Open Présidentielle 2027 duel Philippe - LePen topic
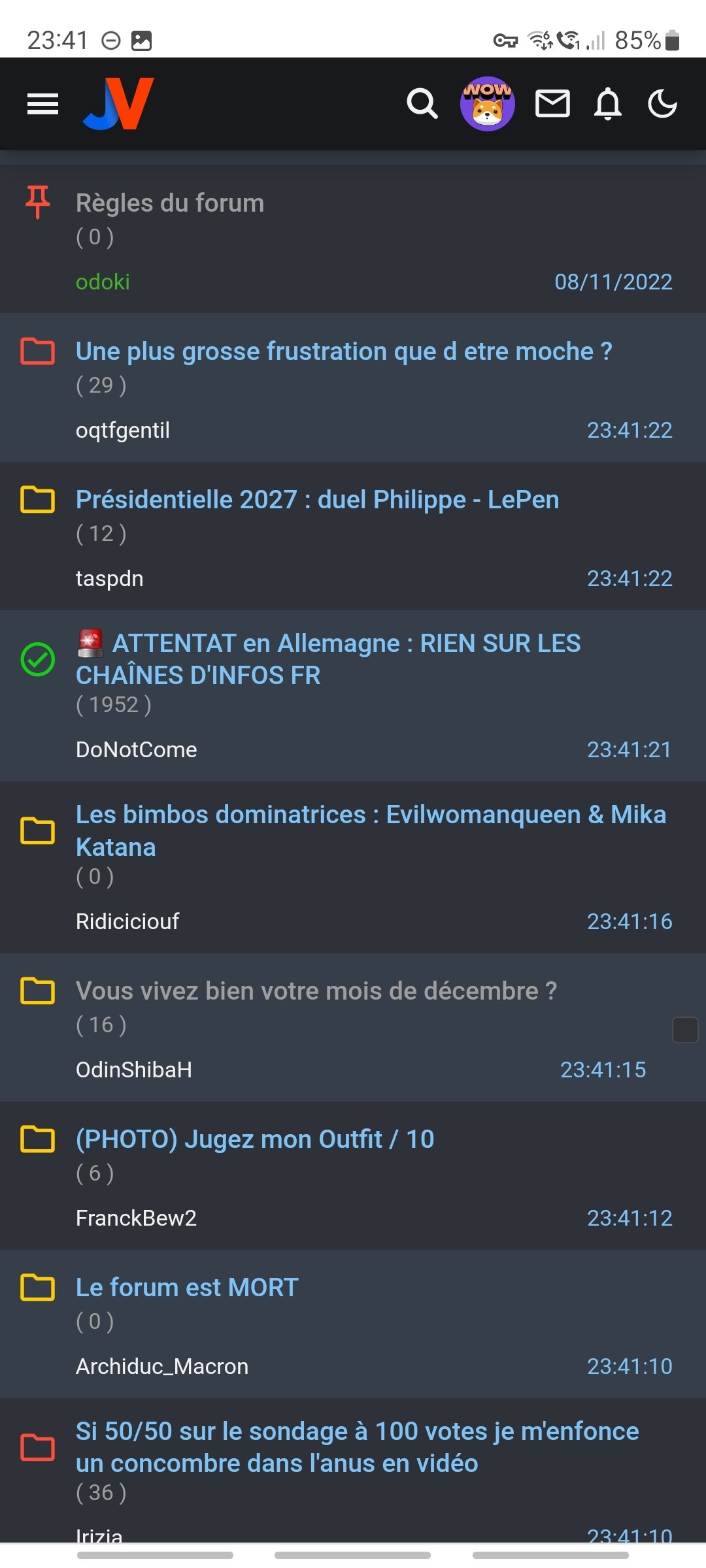Screen dimensions: 706x1568 [x=318, y=500]
